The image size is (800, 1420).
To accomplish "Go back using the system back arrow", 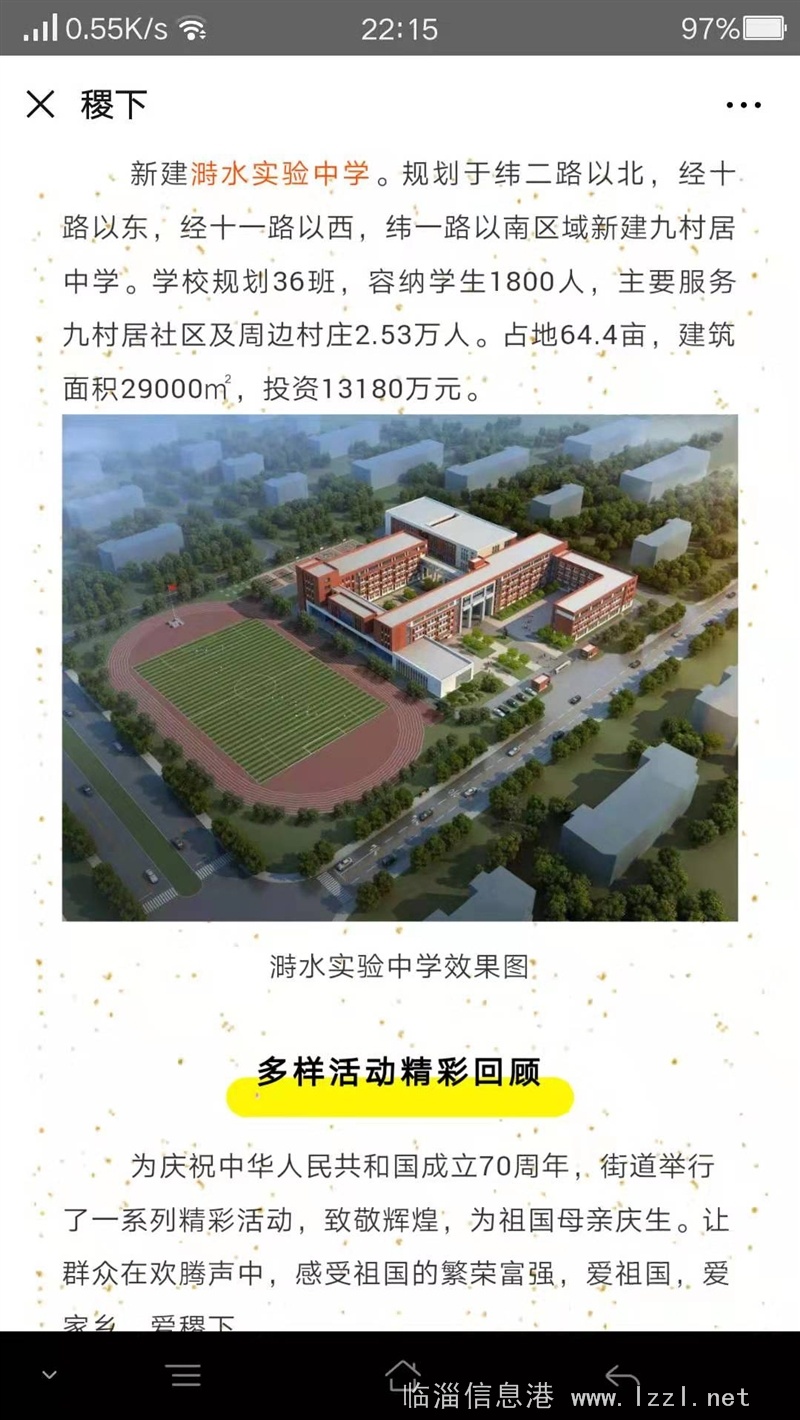I will 621,1375.
